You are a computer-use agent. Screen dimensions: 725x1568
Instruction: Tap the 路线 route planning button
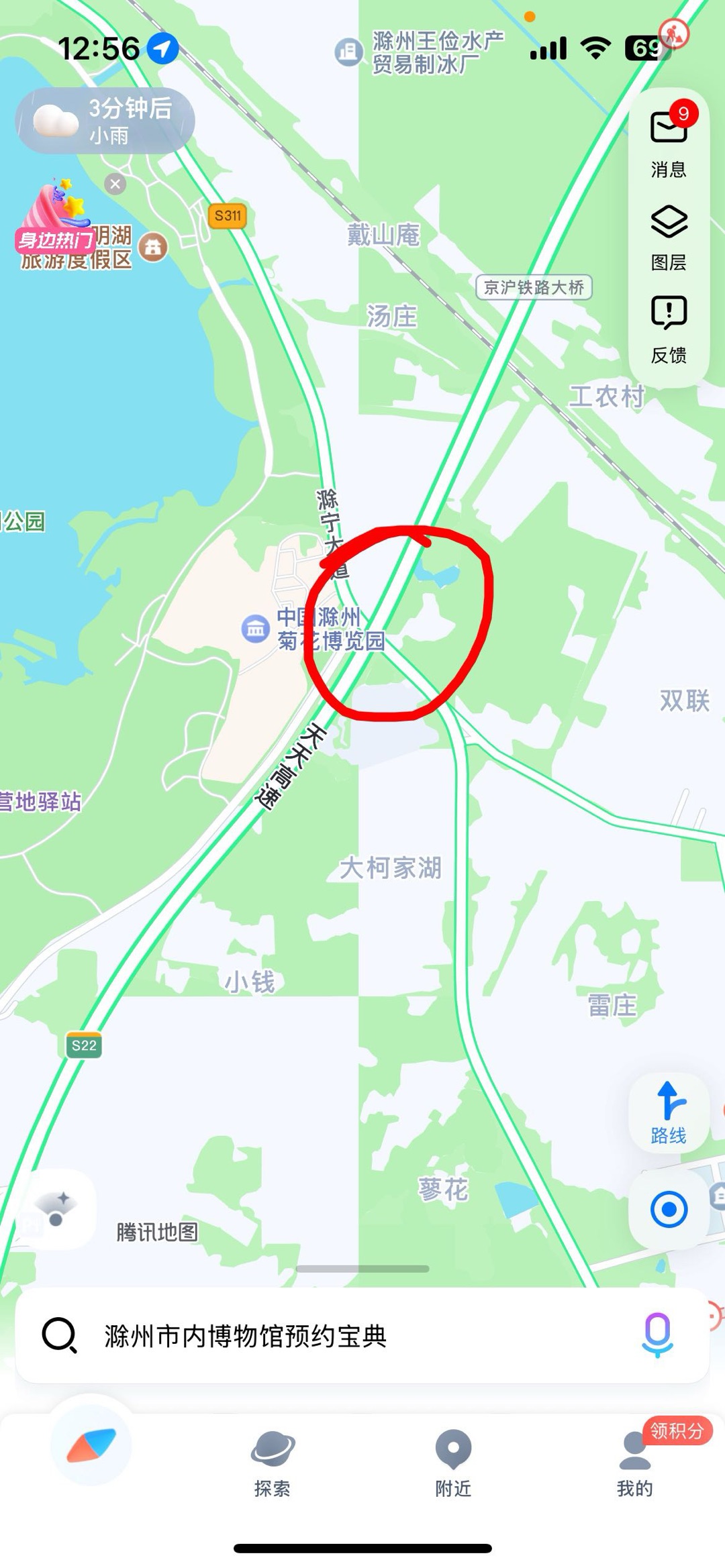click(x=669, y=1112)
